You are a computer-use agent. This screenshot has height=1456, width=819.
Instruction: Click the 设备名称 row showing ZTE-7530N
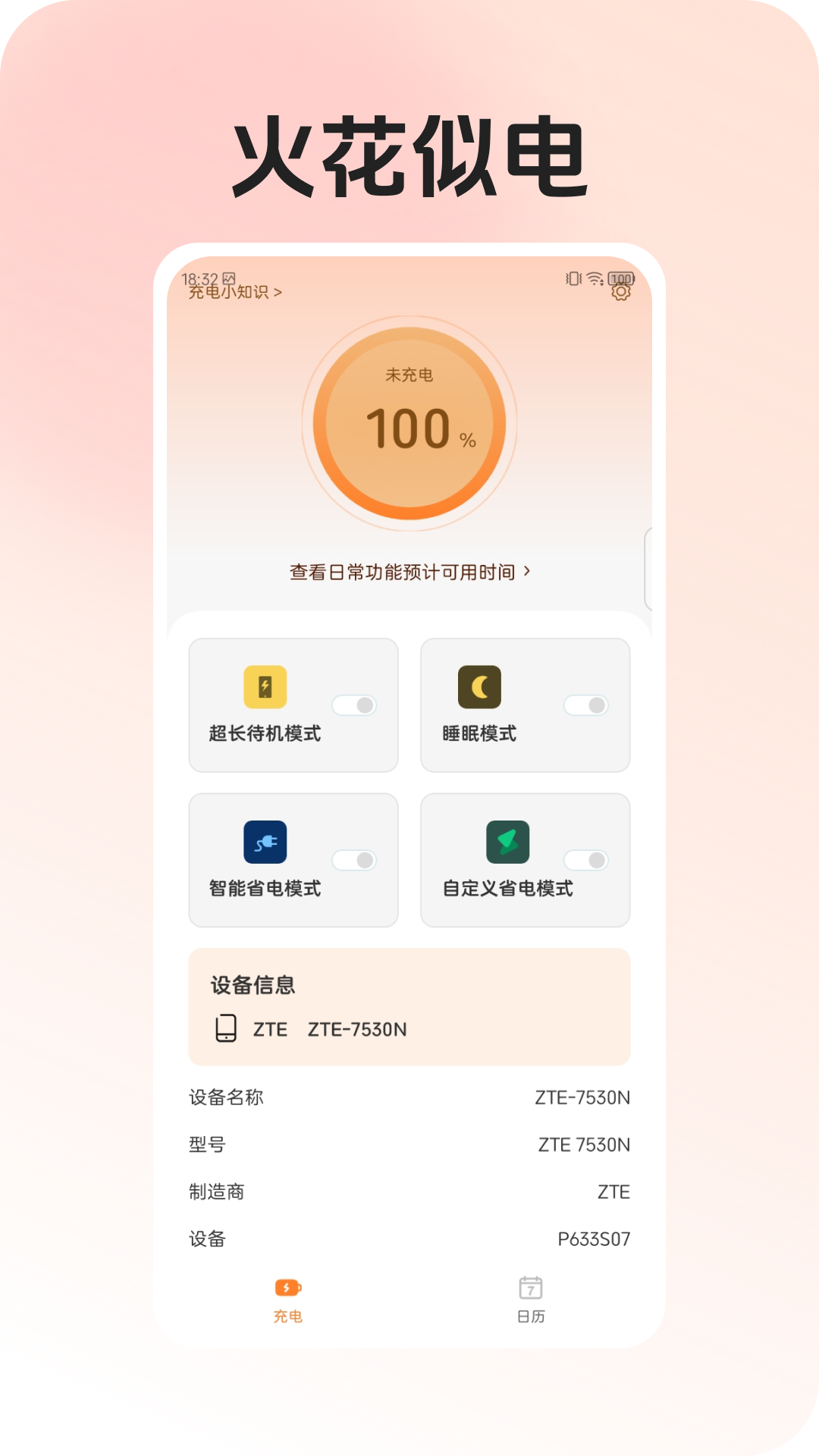(x=409, y=1097)
